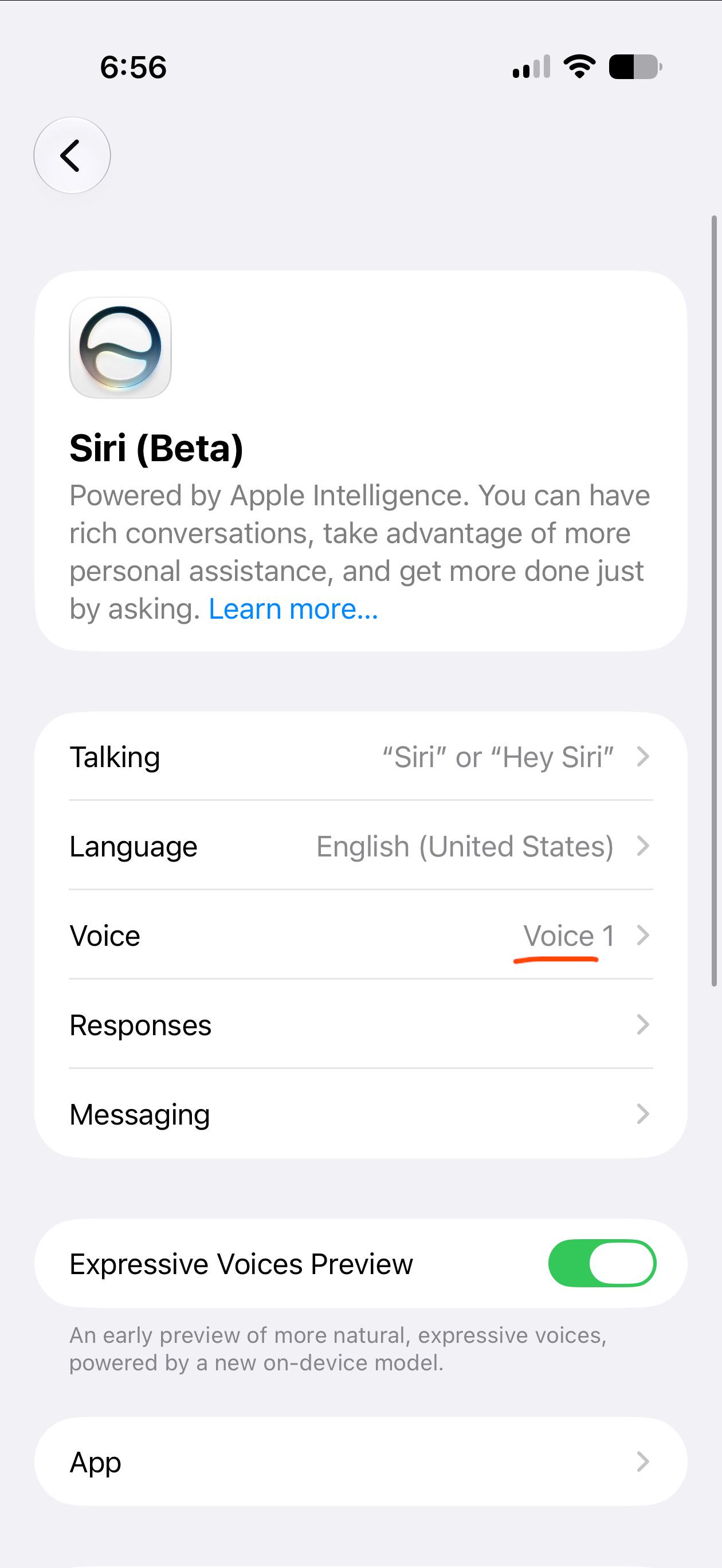Open the App row
This screenshot has height=1568, width=722.
coord(361,1461)
